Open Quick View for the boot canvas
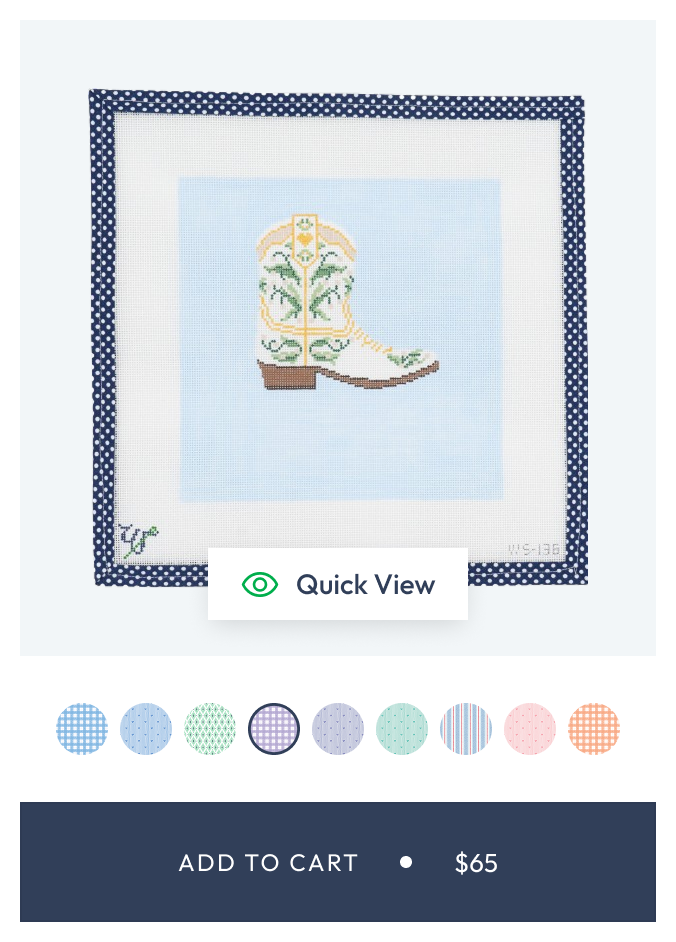The width and height of the screenshot is (676, 942). pos(338,584)
